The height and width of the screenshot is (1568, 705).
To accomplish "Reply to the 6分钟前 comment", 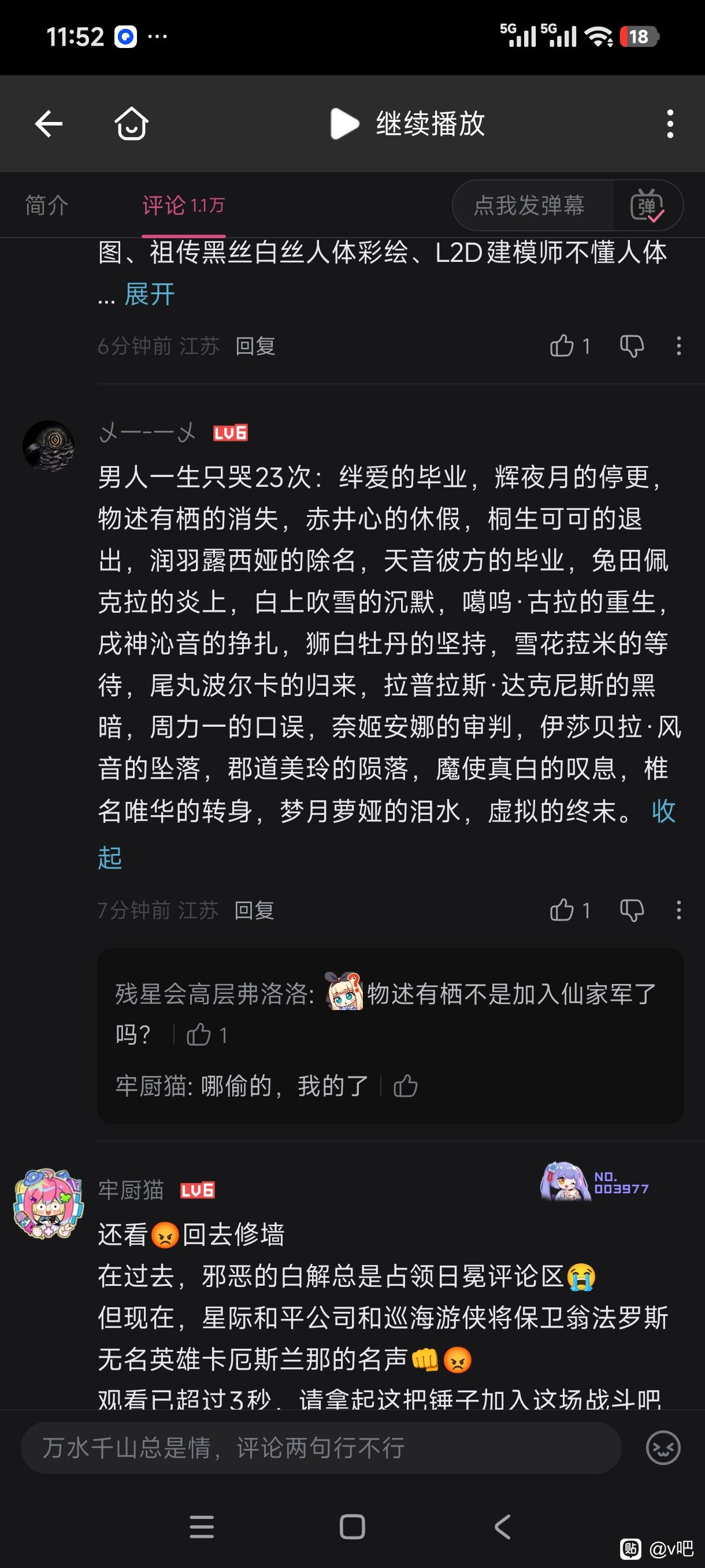I will click(255, 346).
